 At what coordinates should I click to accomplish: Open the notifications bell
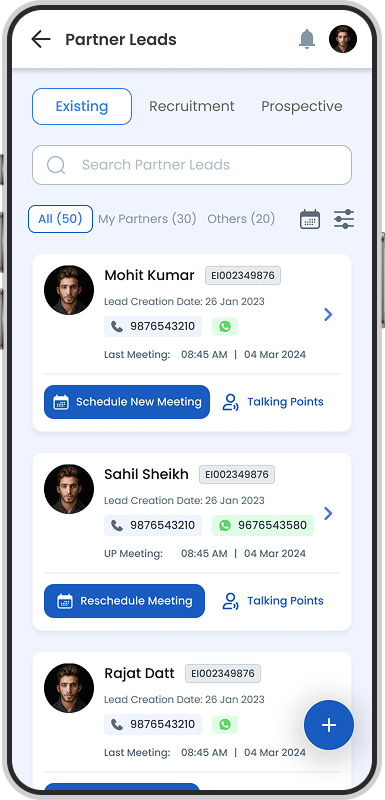pos(306,39)
